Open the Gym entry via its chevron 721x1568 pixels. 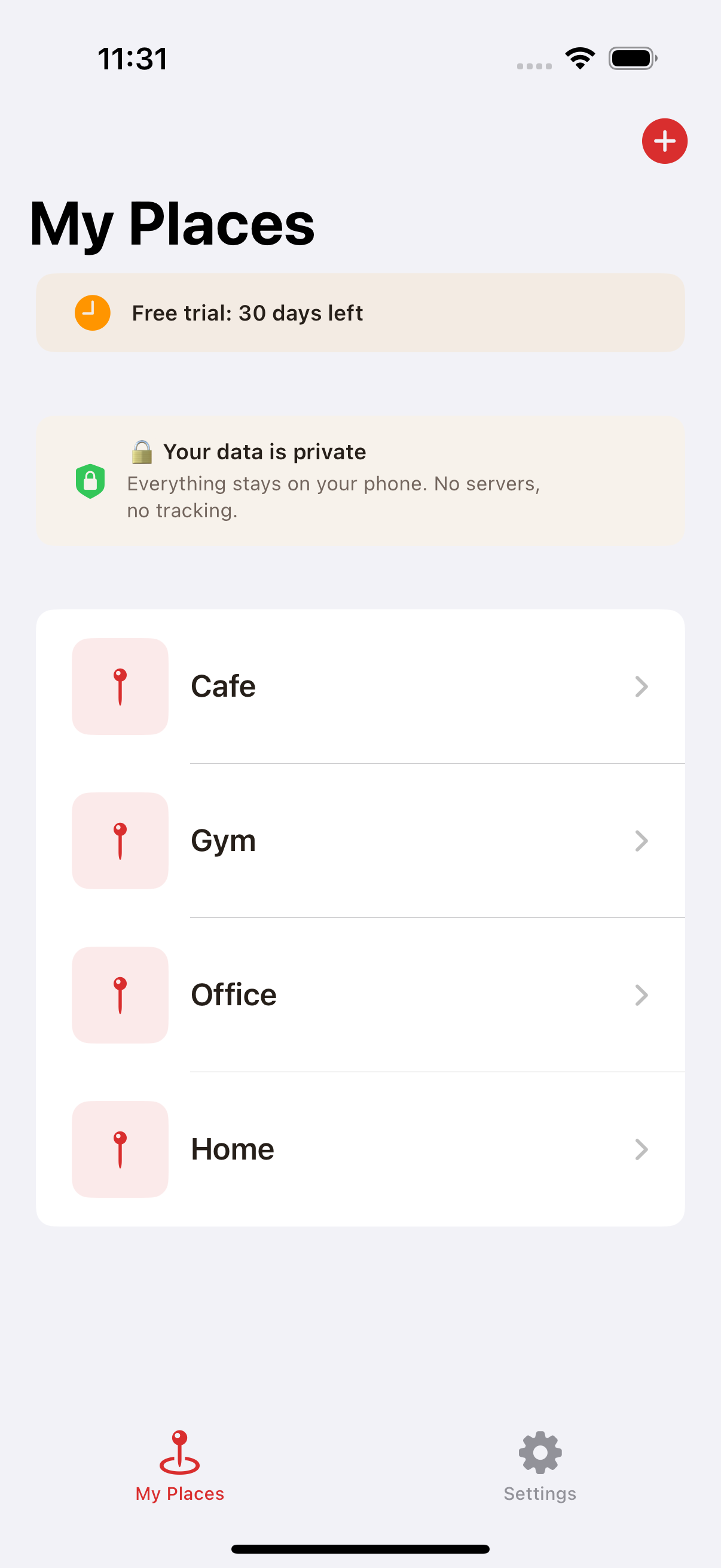pos(641,841)
